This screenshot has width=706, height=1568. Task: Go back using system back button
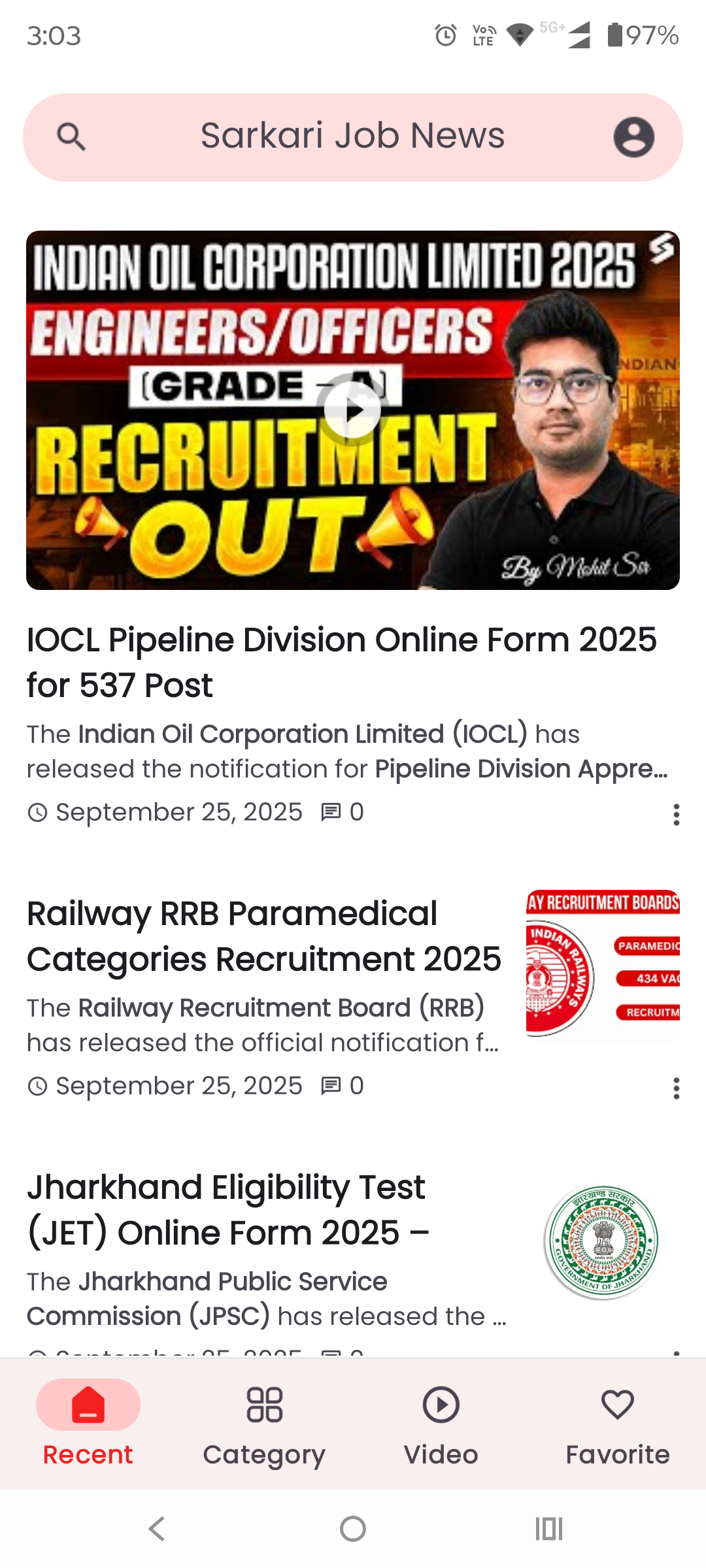156,1529
